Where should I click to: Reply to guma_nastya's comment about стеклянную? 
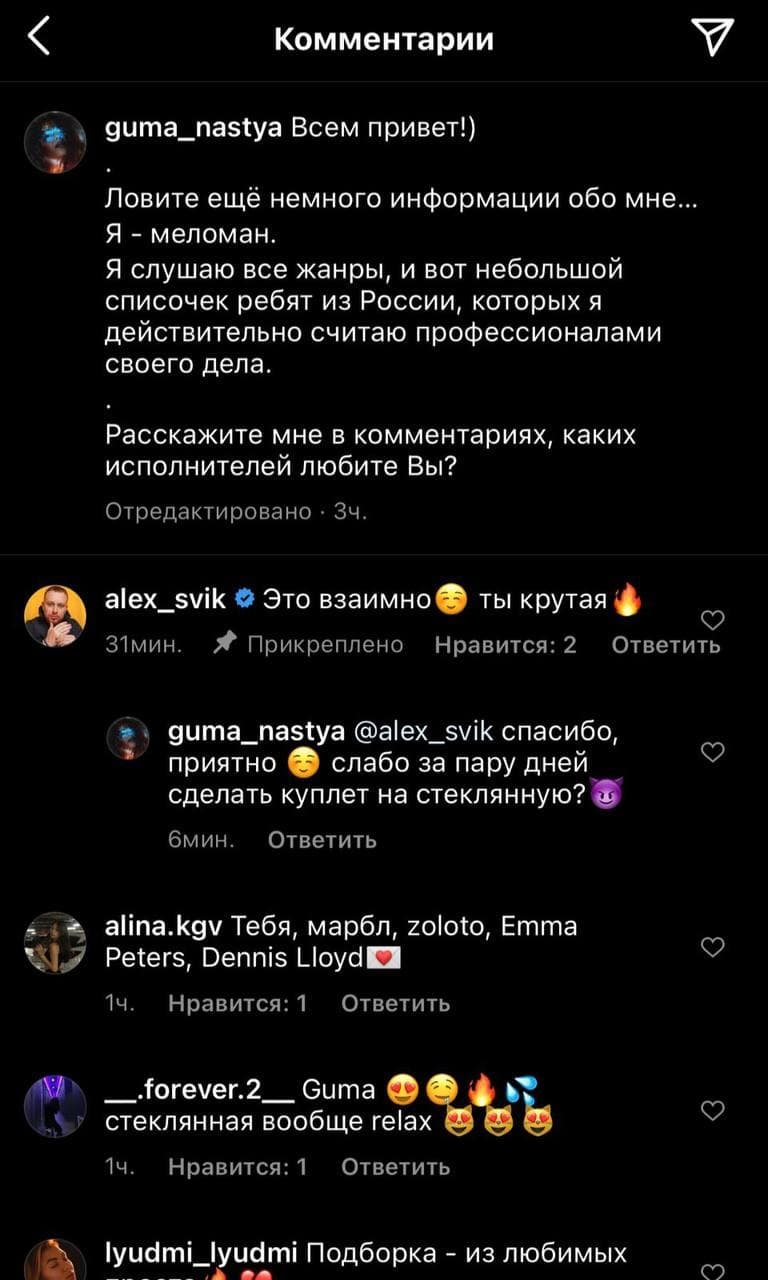322,840
